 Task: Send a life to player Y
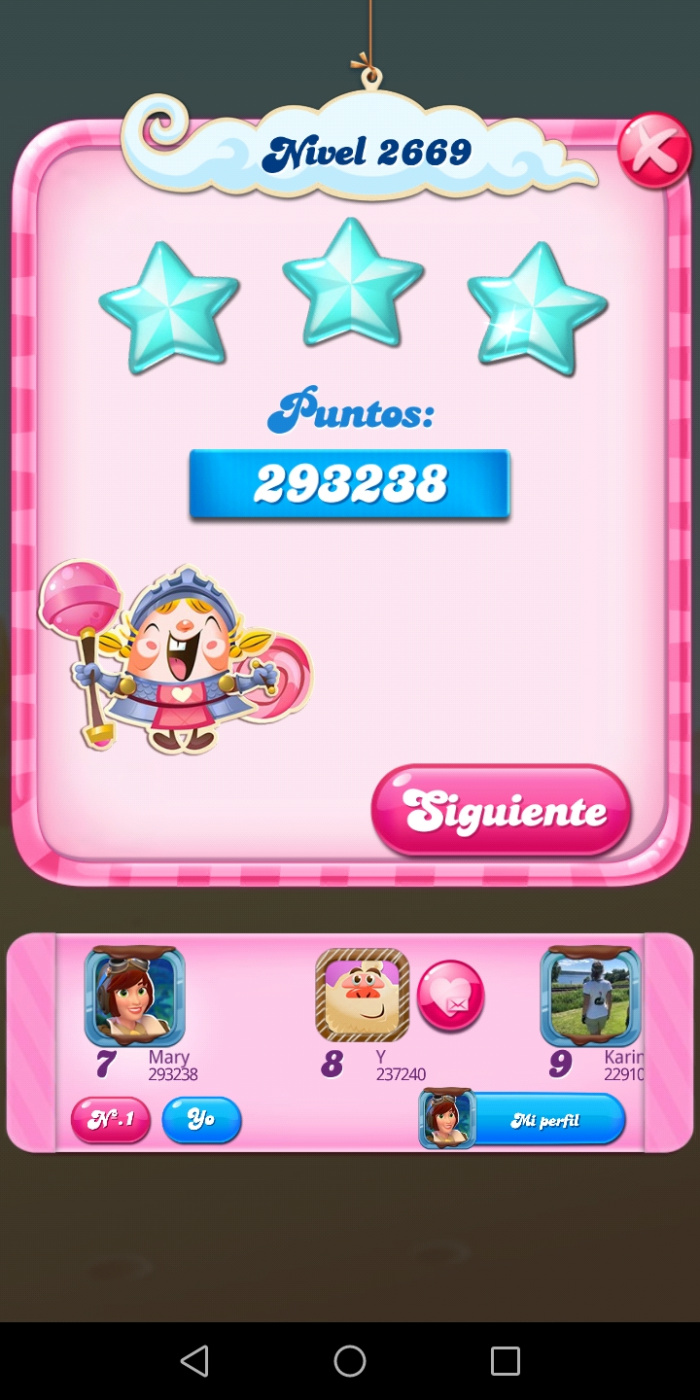(x=450, y=996)
